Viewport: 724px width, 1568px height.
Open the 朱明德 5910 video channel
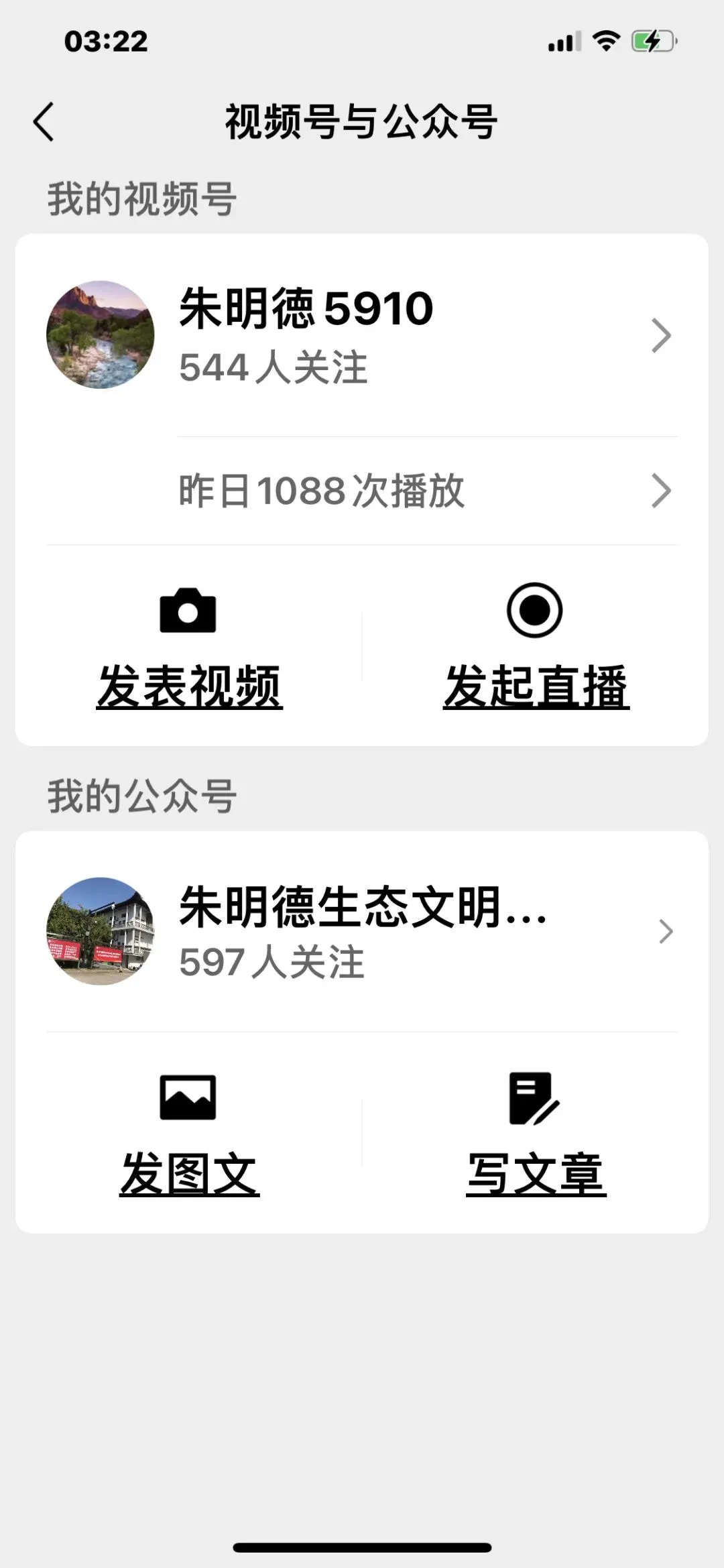[362, 335]
